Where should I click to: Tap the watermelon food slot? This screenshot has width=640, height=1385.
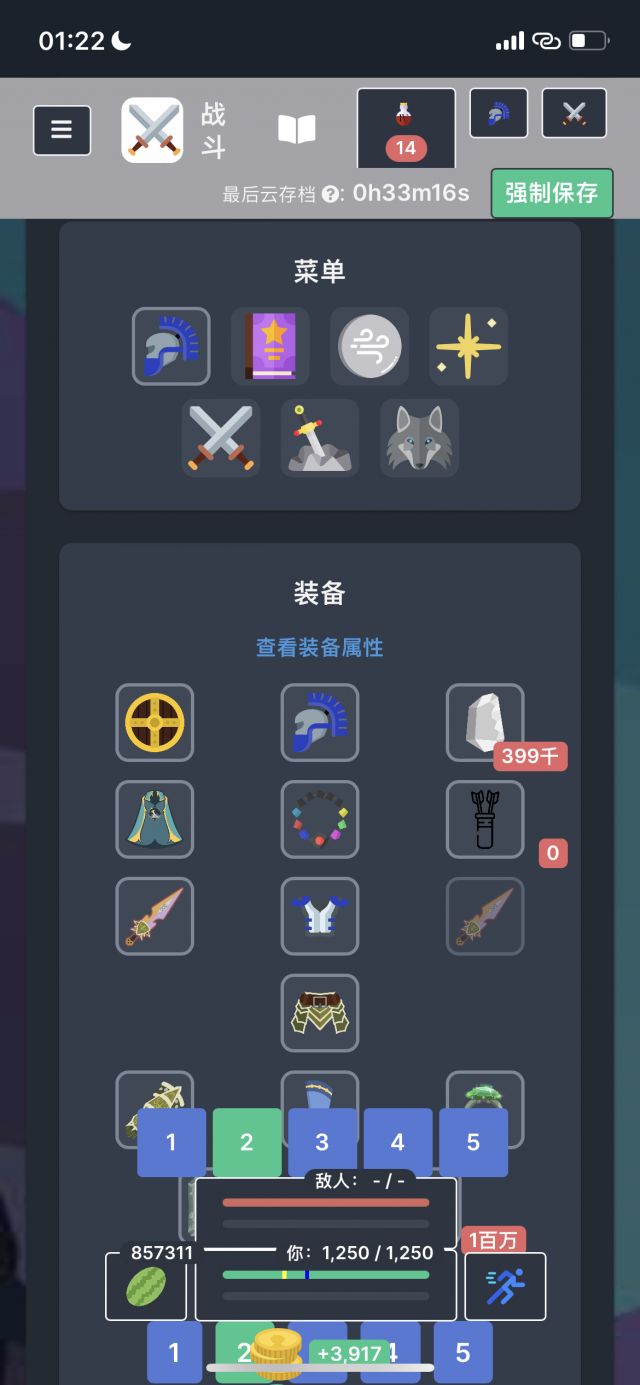pyautogui.click(x=146, y=1286)
